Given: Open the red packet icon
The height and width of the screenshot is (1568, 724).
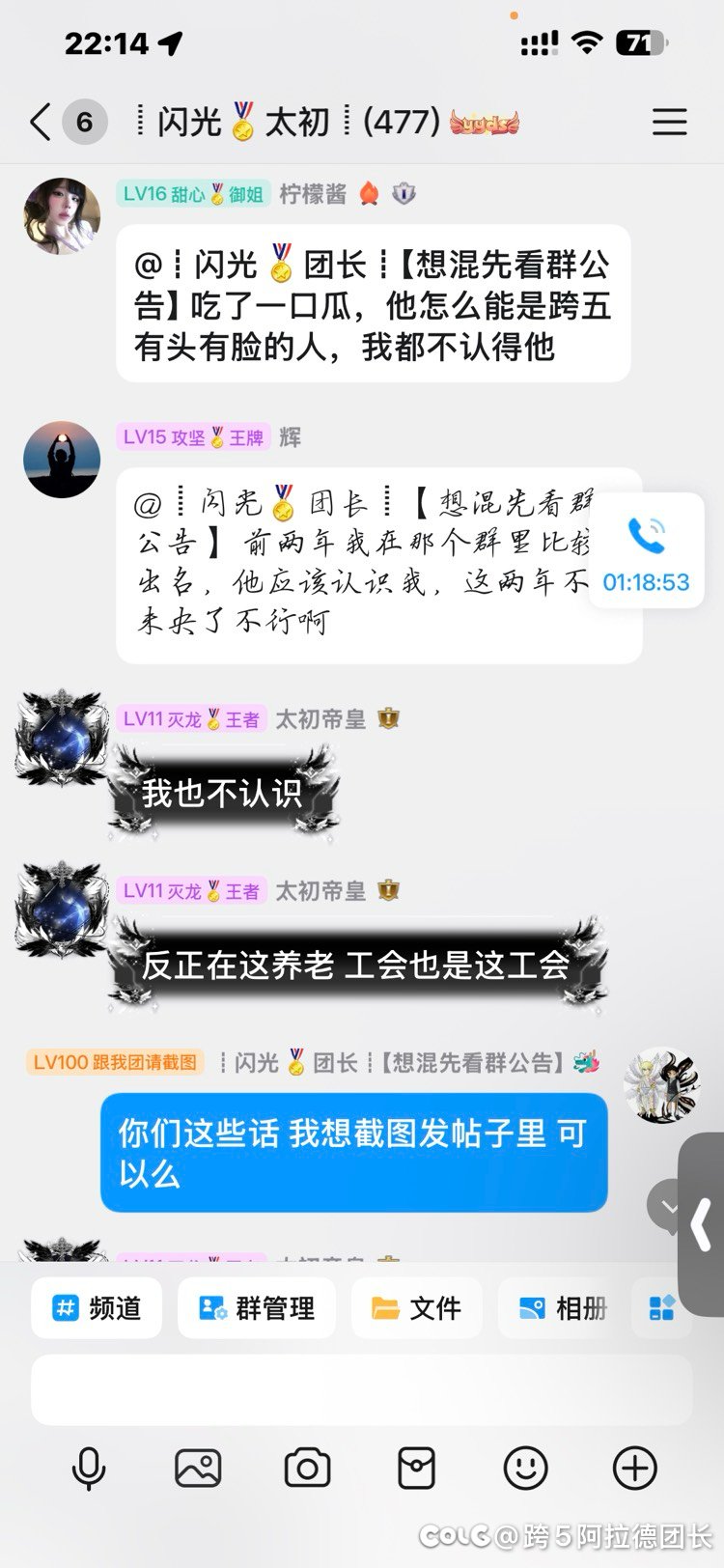Looking at the screenshot, I should pos(417,1469).
